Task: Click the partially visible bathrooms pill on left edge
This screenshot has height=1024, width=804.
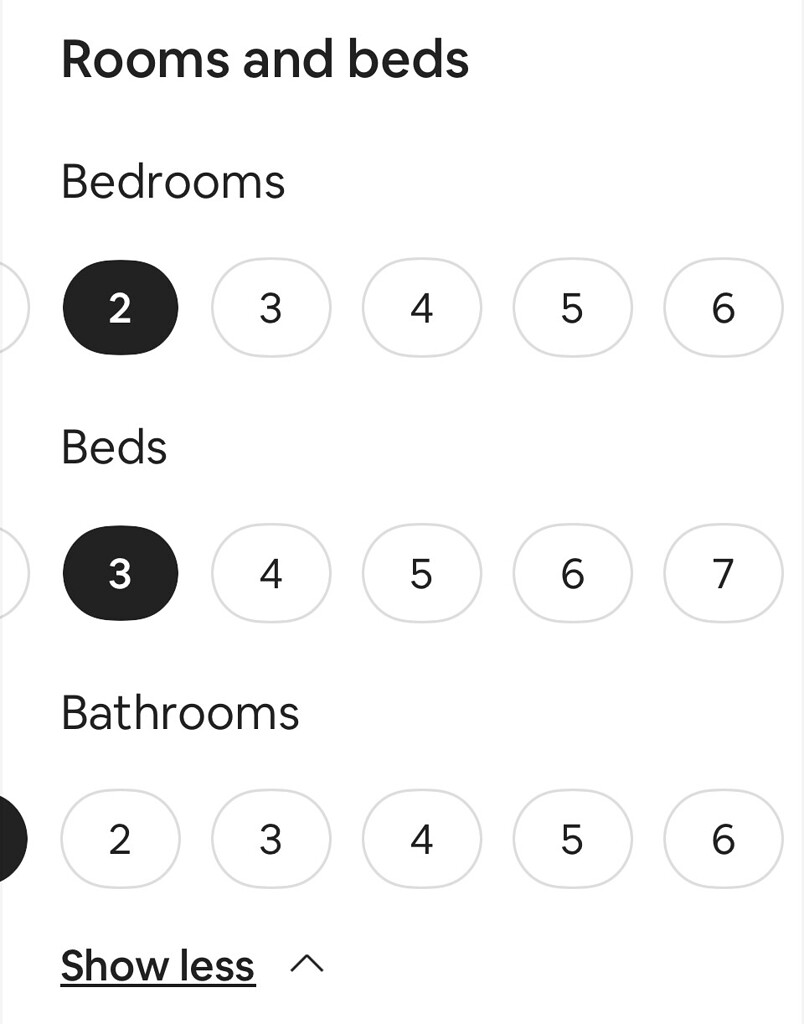Action: click(8, 839)
